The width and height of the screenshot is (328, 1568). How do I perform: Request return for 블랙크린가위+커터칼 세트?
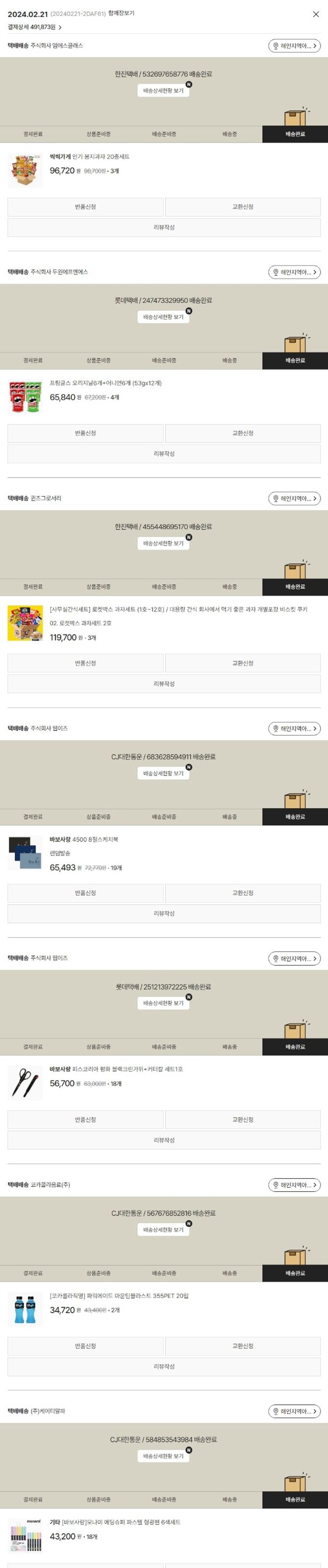[x=85, y=1120]
